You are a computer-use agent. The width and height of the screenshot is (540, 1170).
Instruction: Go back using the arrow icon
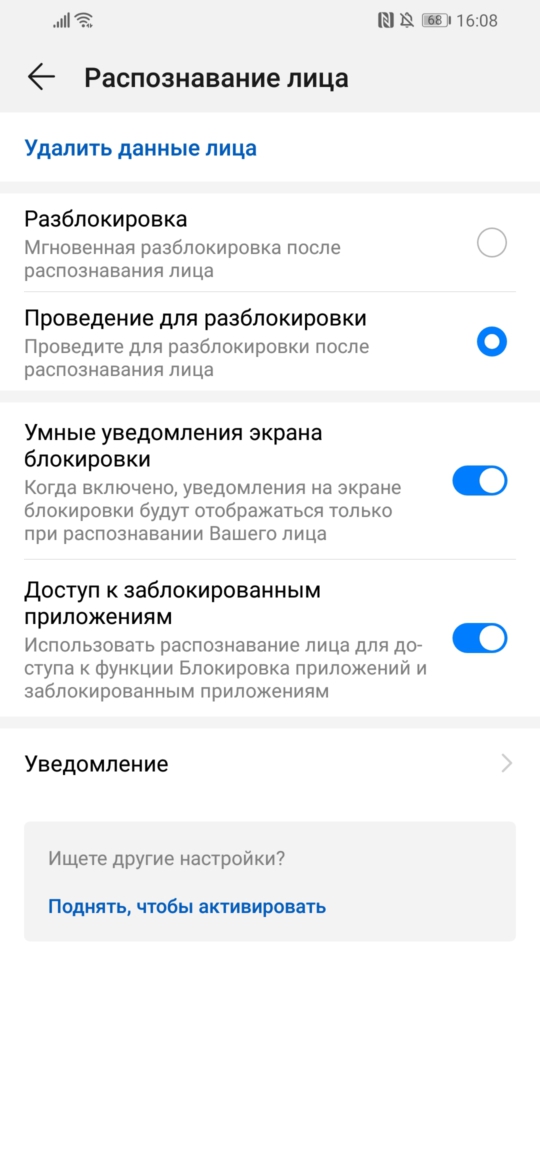coord(41,77)
